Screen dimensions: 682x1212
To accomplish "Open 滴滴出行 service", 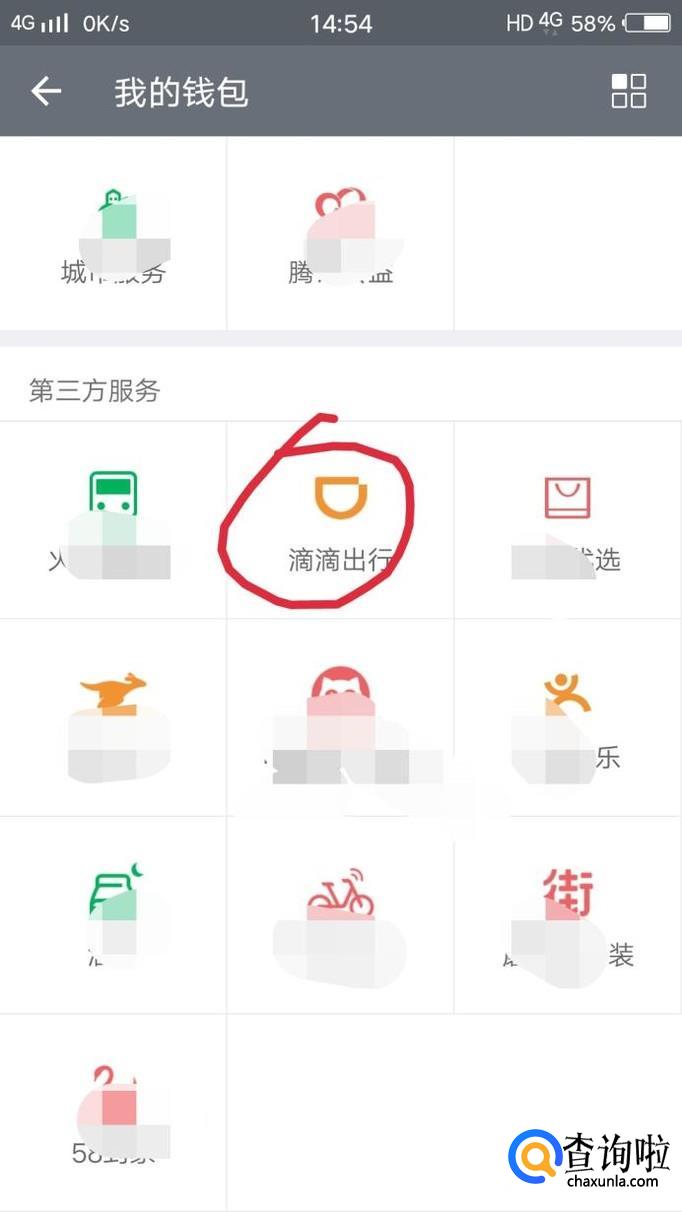I will (x=340, y=520).
